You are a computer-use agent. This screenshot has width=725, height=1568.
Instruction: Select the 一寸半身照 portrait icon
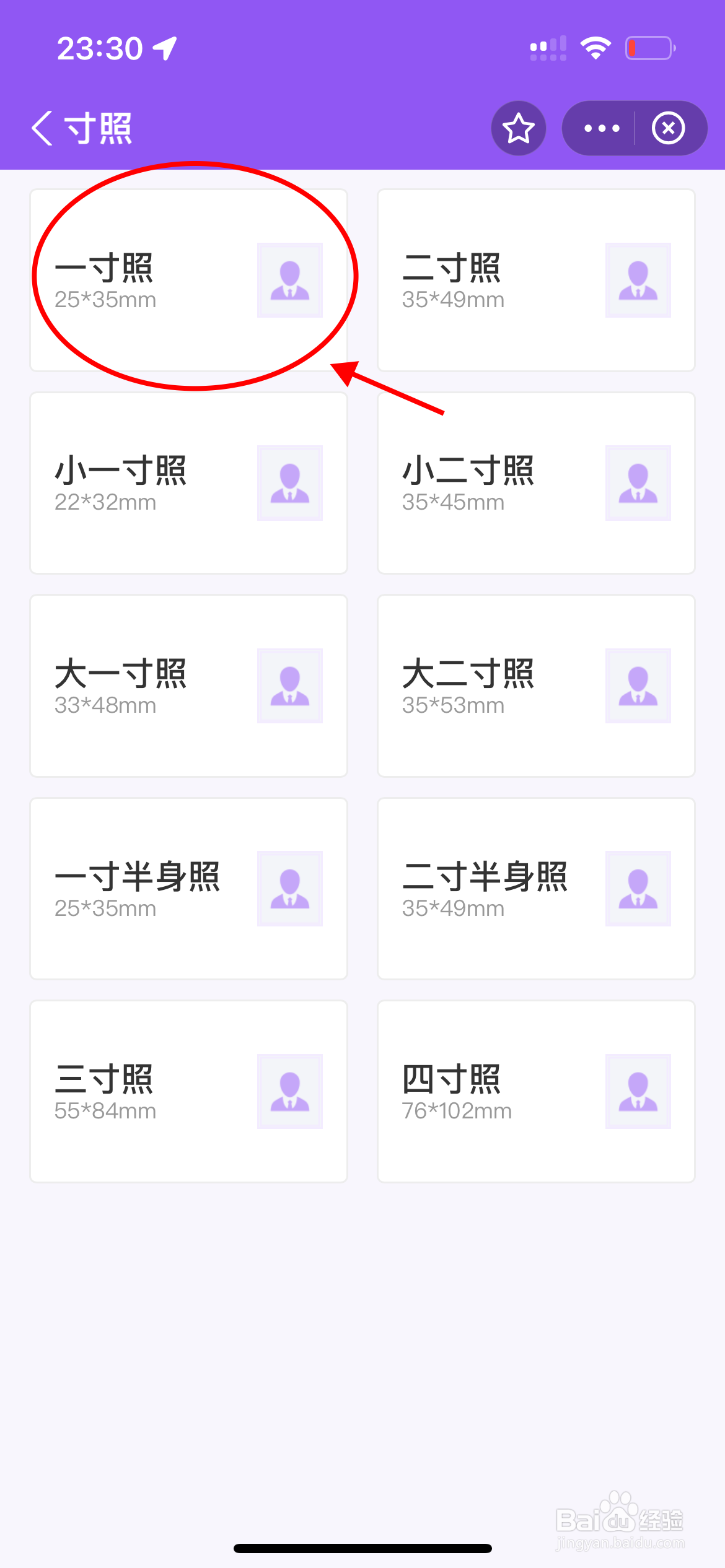tap(289, 888)
